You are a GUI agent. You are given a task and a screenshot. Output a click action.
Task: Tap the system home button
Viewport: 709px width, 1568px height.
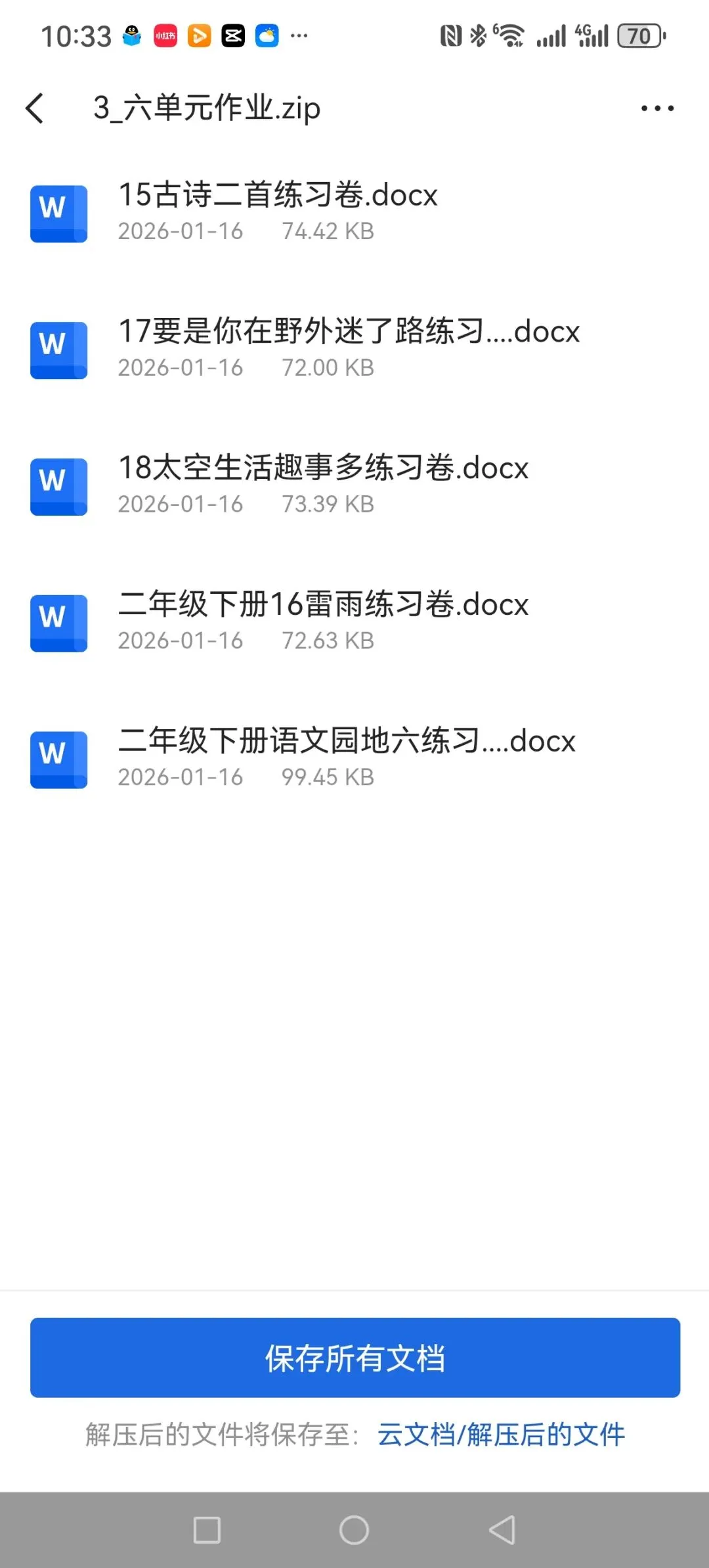click(x=354, y=1530)
